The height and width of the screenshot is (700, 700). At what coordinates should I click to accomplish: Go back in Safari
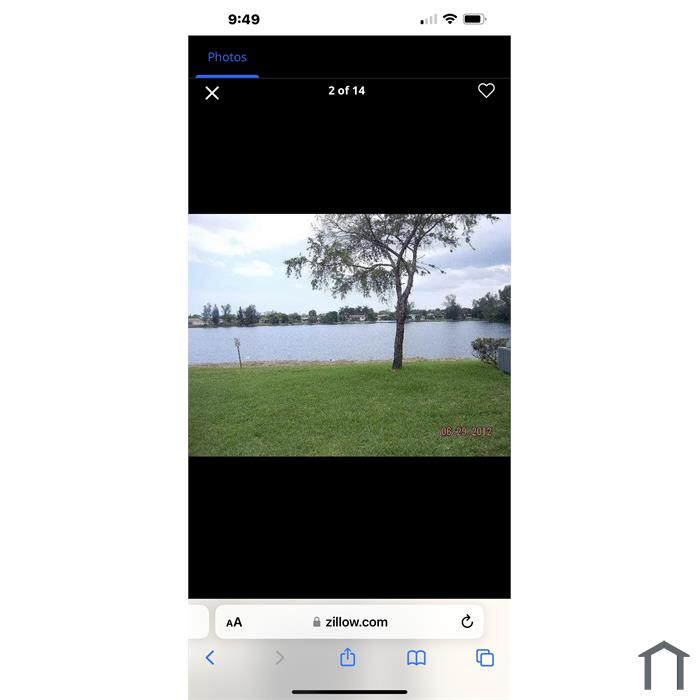click(x=210, y=658)
